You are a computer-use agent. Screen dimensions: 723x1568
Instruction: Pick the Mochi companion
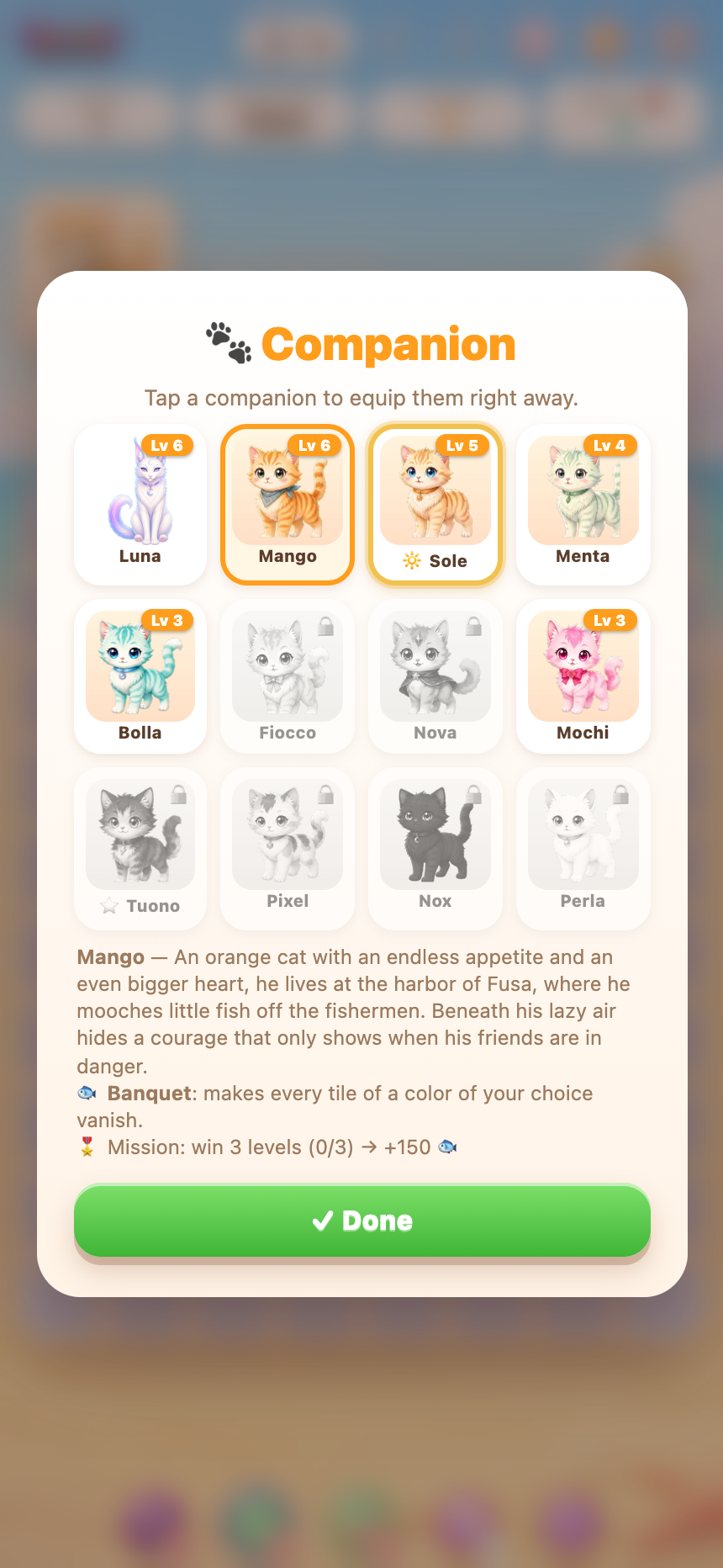583,676
